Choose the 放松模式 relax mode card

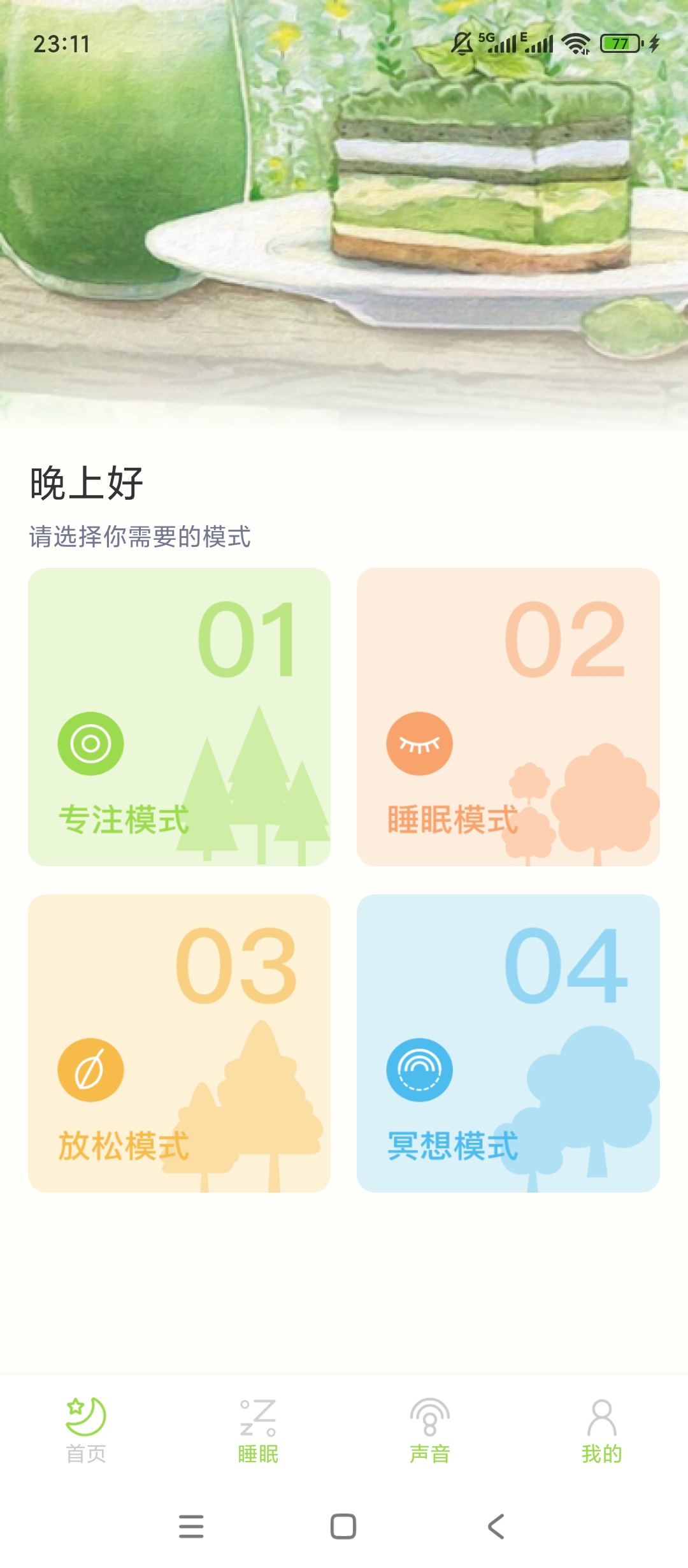179,1043
